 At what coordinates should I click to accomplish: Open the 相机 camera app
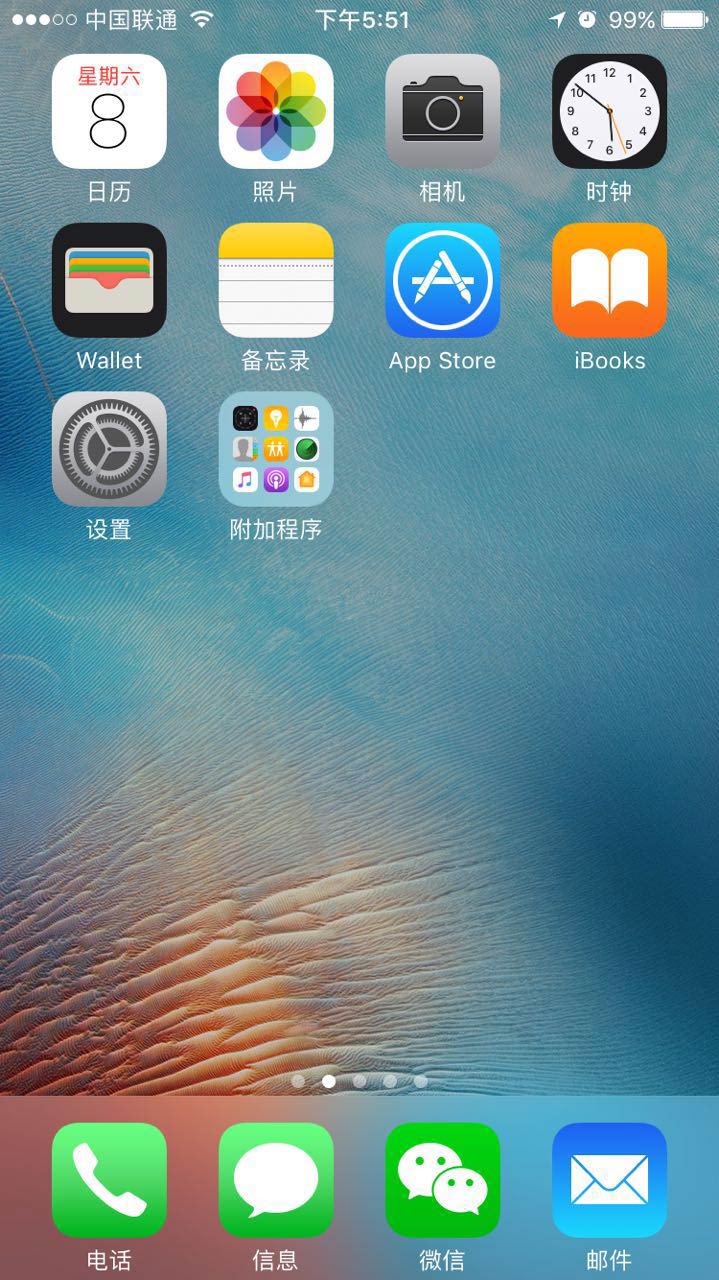[442, 111]
